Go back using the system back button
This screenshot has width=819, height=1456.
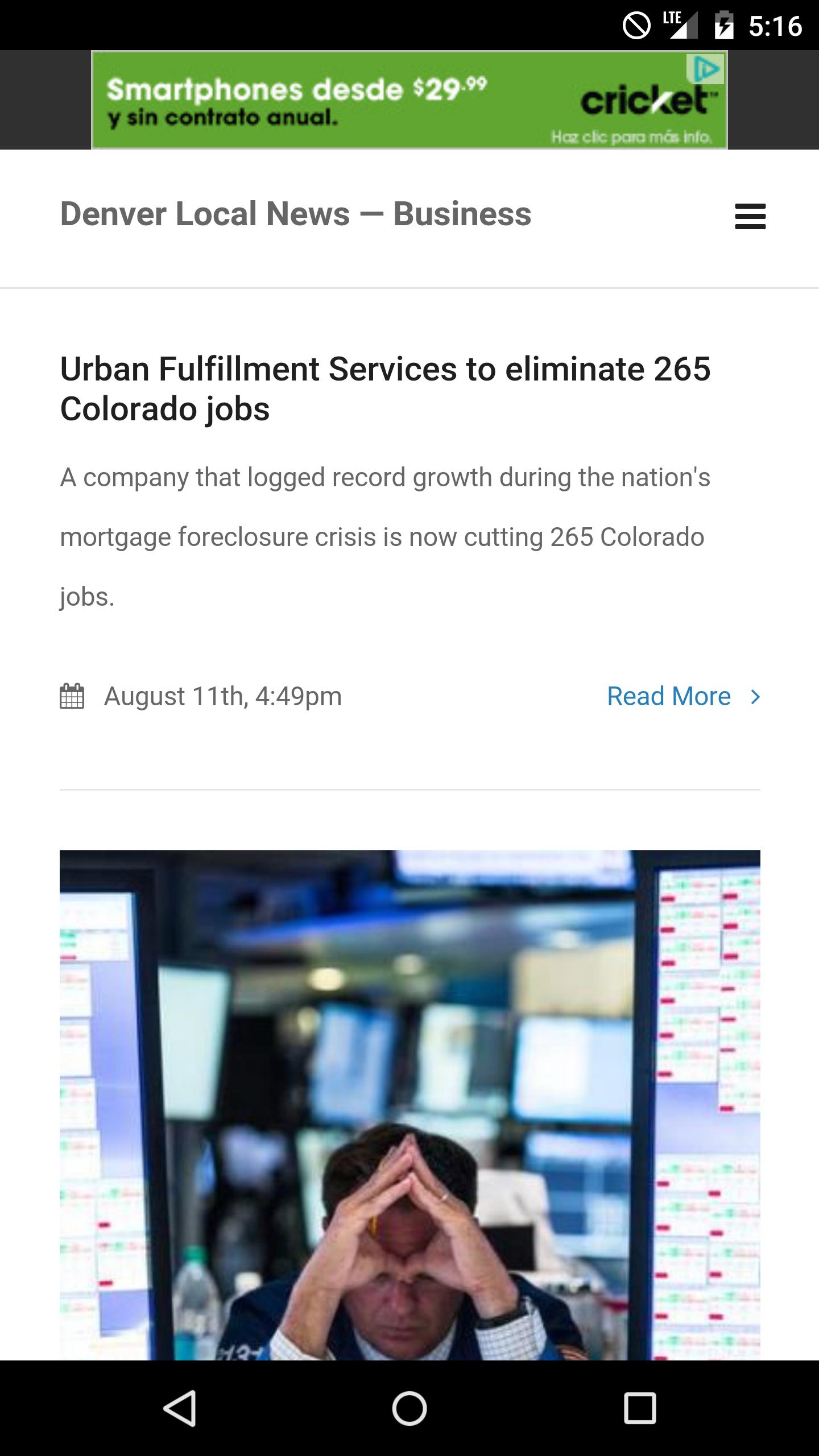(180, 1408)
